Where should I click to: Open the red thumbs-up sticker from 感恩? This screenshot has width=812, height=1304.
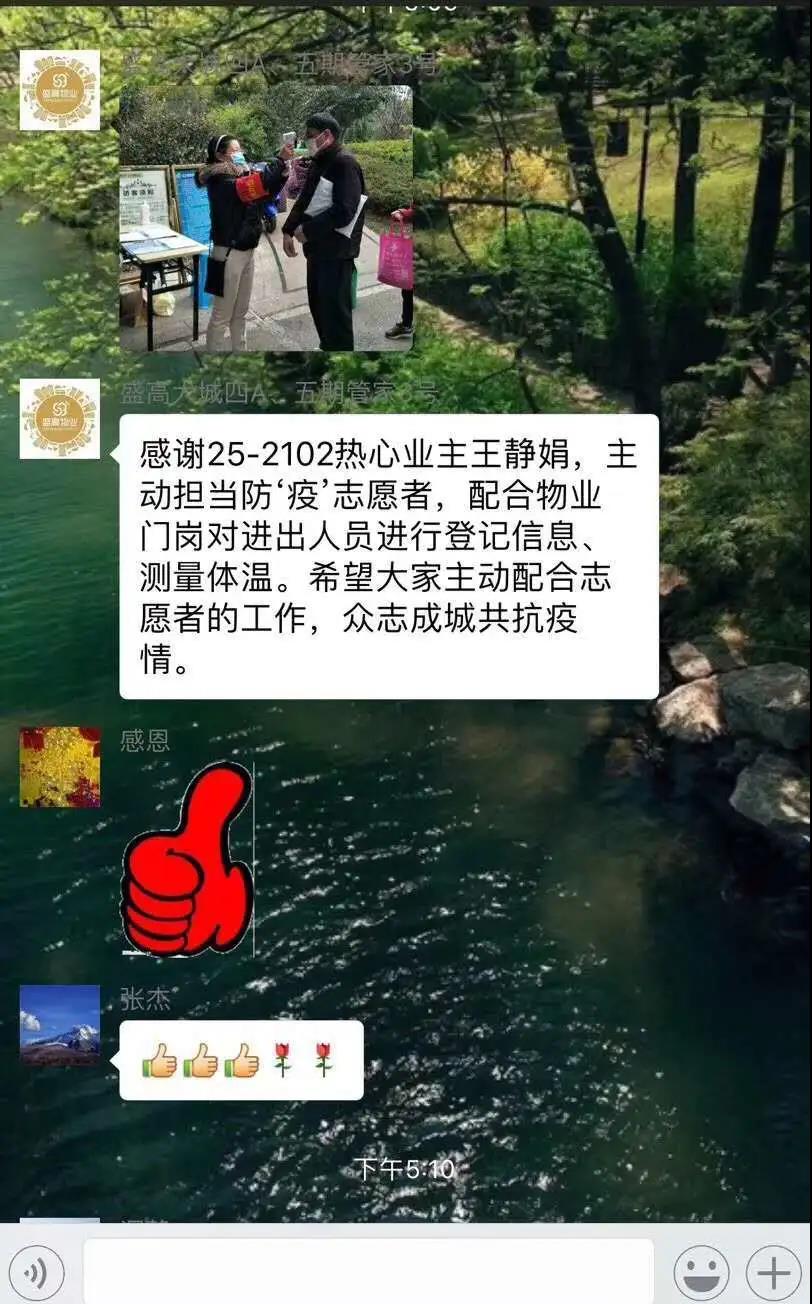click(187, 859)
